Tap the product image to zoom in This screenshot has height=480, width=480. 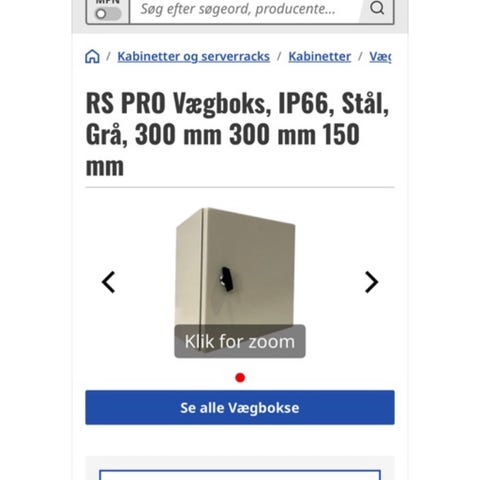(x=236, y=282)
